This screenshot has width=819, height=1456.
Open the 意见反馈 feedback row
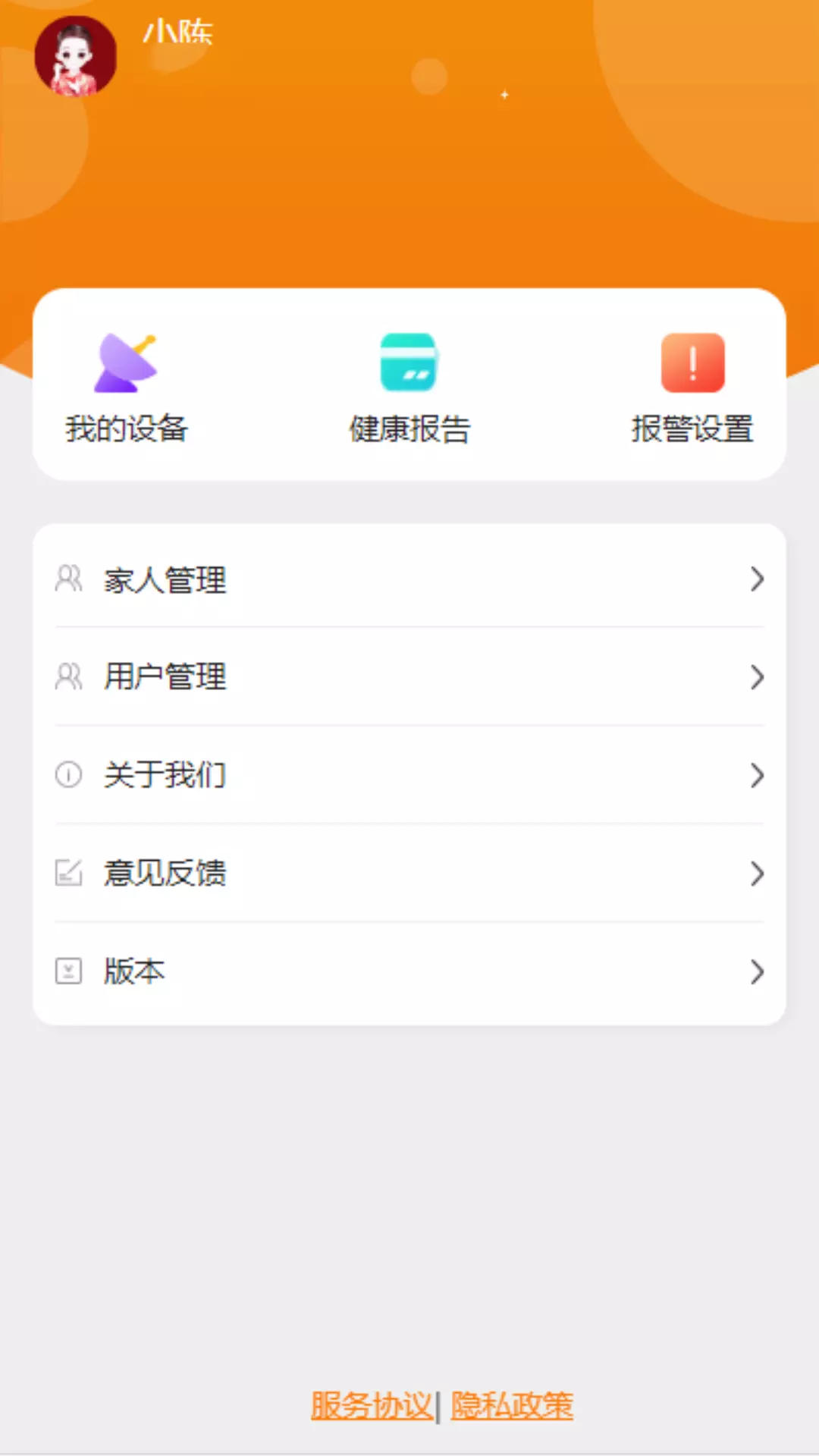pos(409,873)
